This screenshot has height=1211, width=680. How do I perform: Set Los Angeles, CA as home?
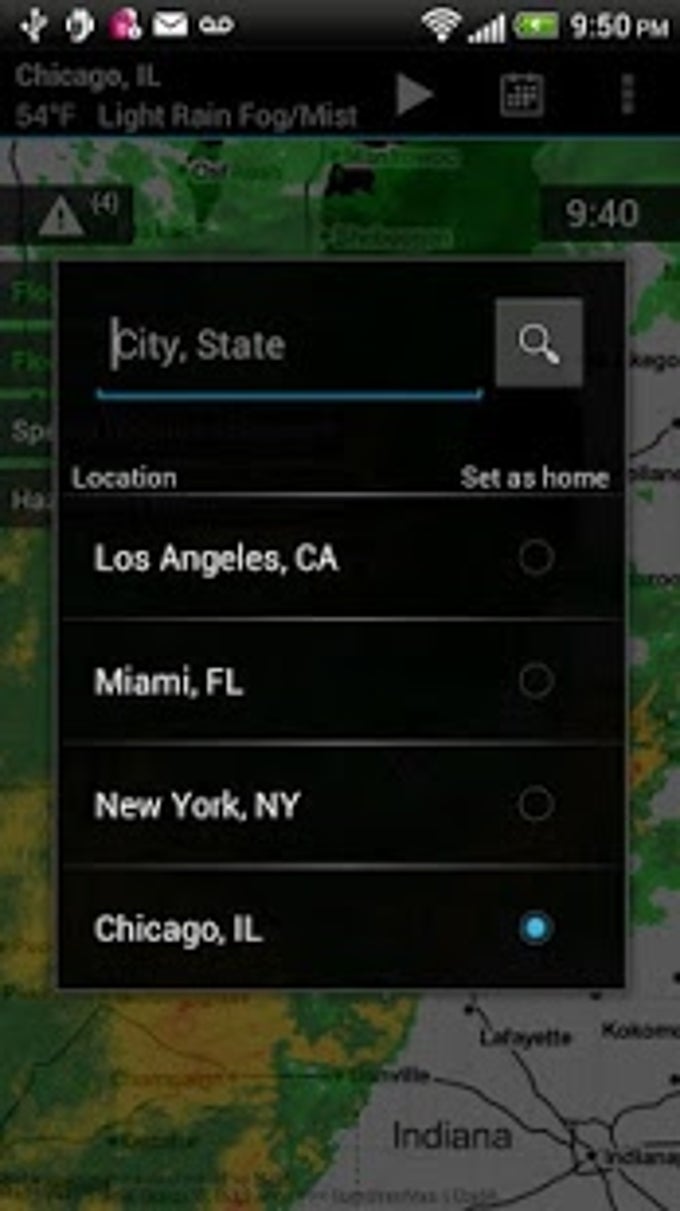tap(536, 558)
